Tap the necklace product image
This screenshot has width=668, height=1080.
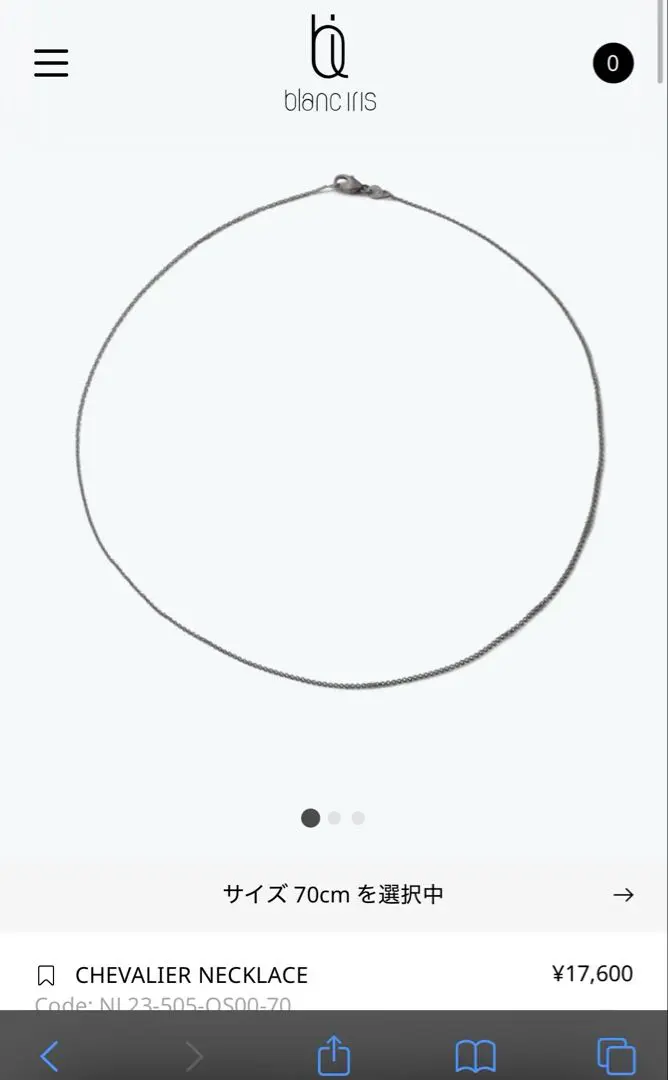coord(339,431)
